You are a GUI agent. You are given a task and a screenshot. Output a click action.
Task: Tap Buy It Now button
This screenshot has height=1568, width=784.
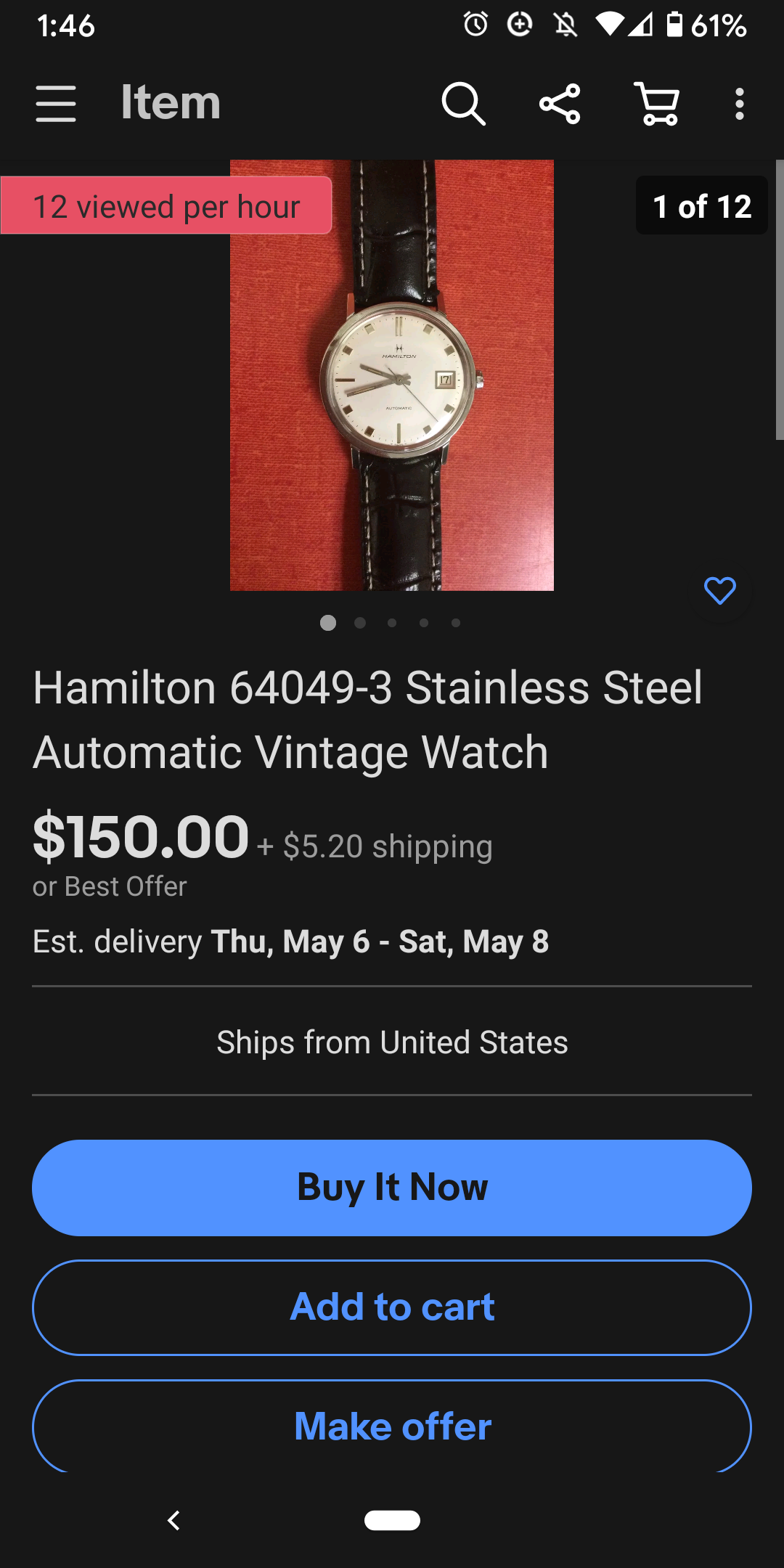[x=392, y=1188]
